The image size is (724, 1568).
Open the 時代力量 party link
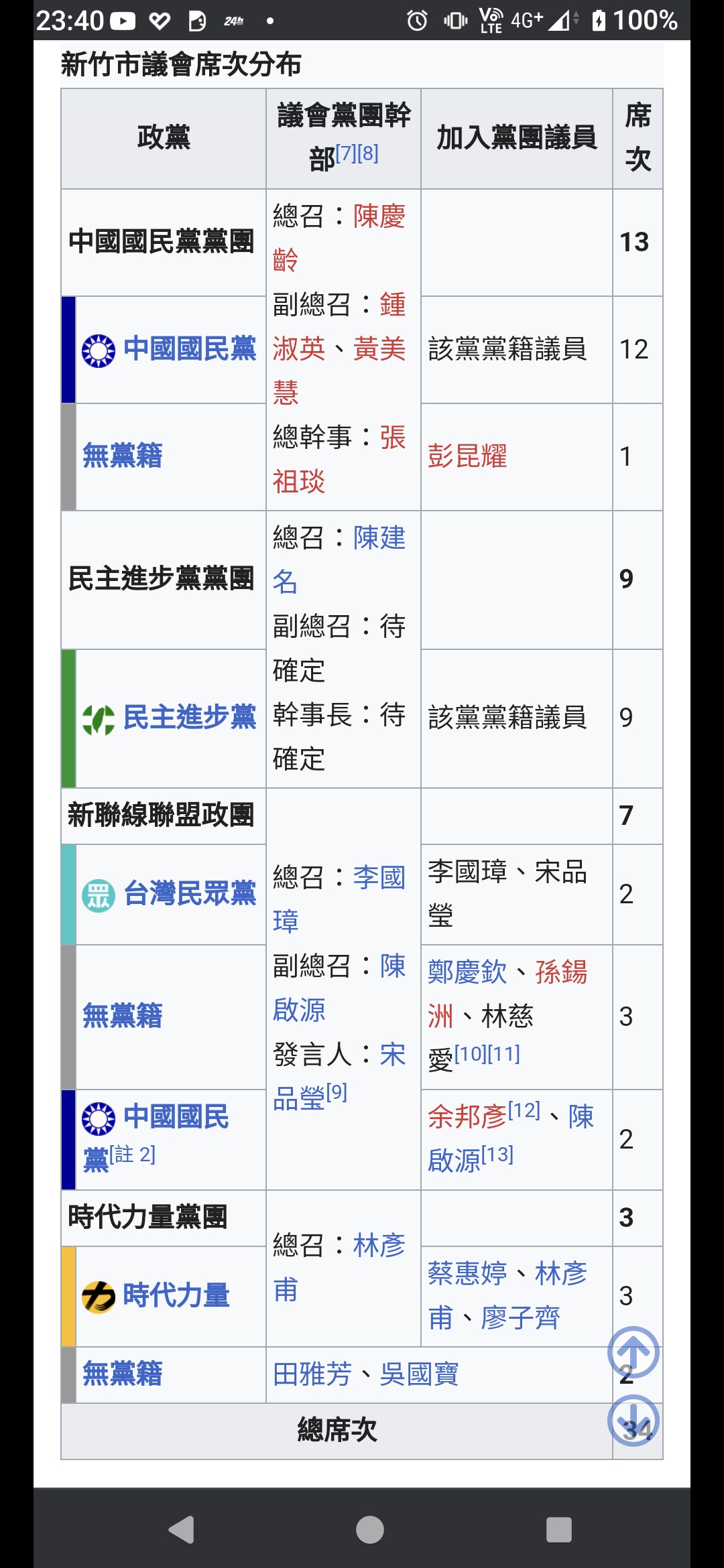point(176,1296)
